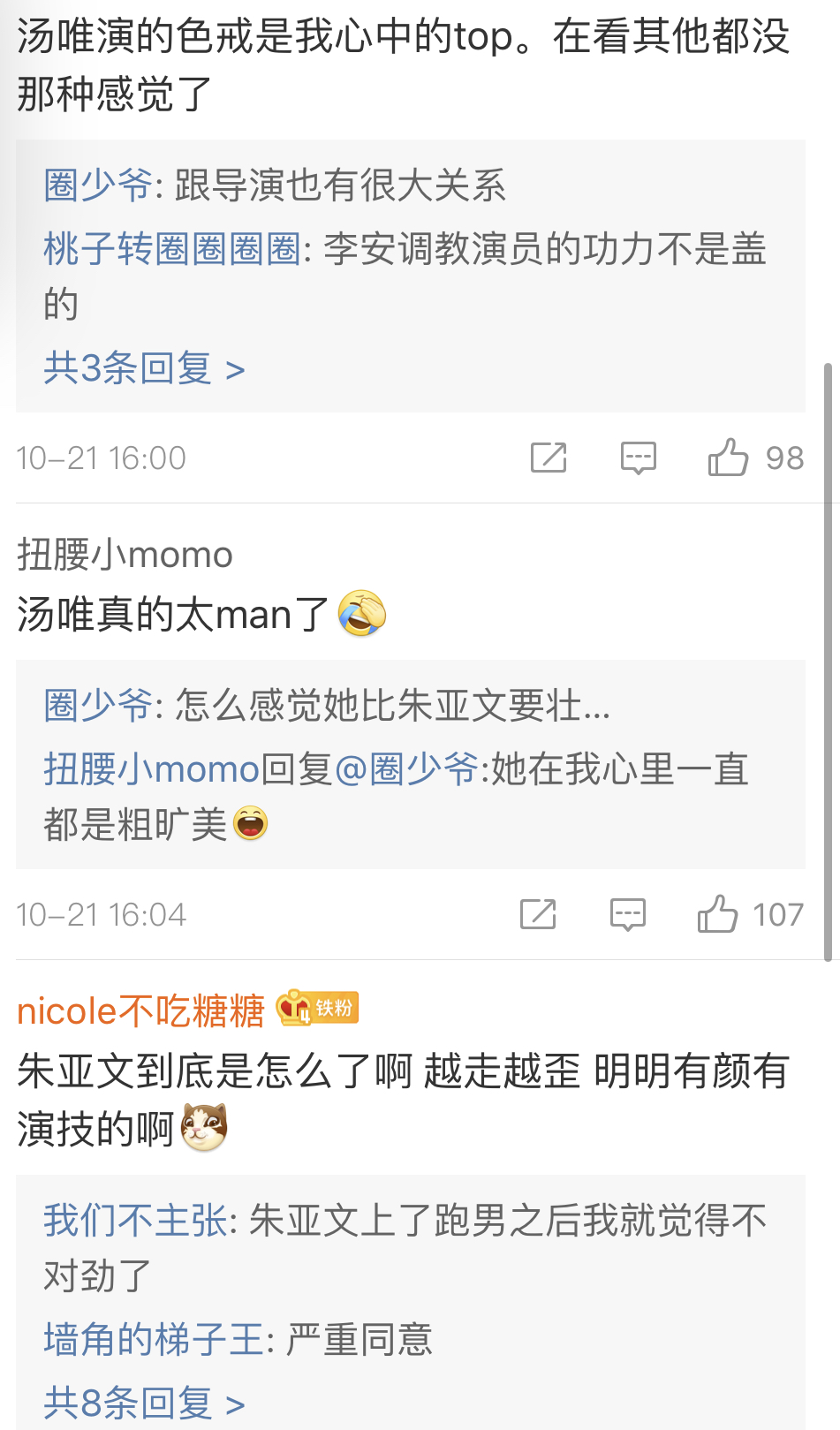Reply to the comment posted at 10-21 16:00
Viewport: 840px width, 1430px height.
(x=638, y=458)
